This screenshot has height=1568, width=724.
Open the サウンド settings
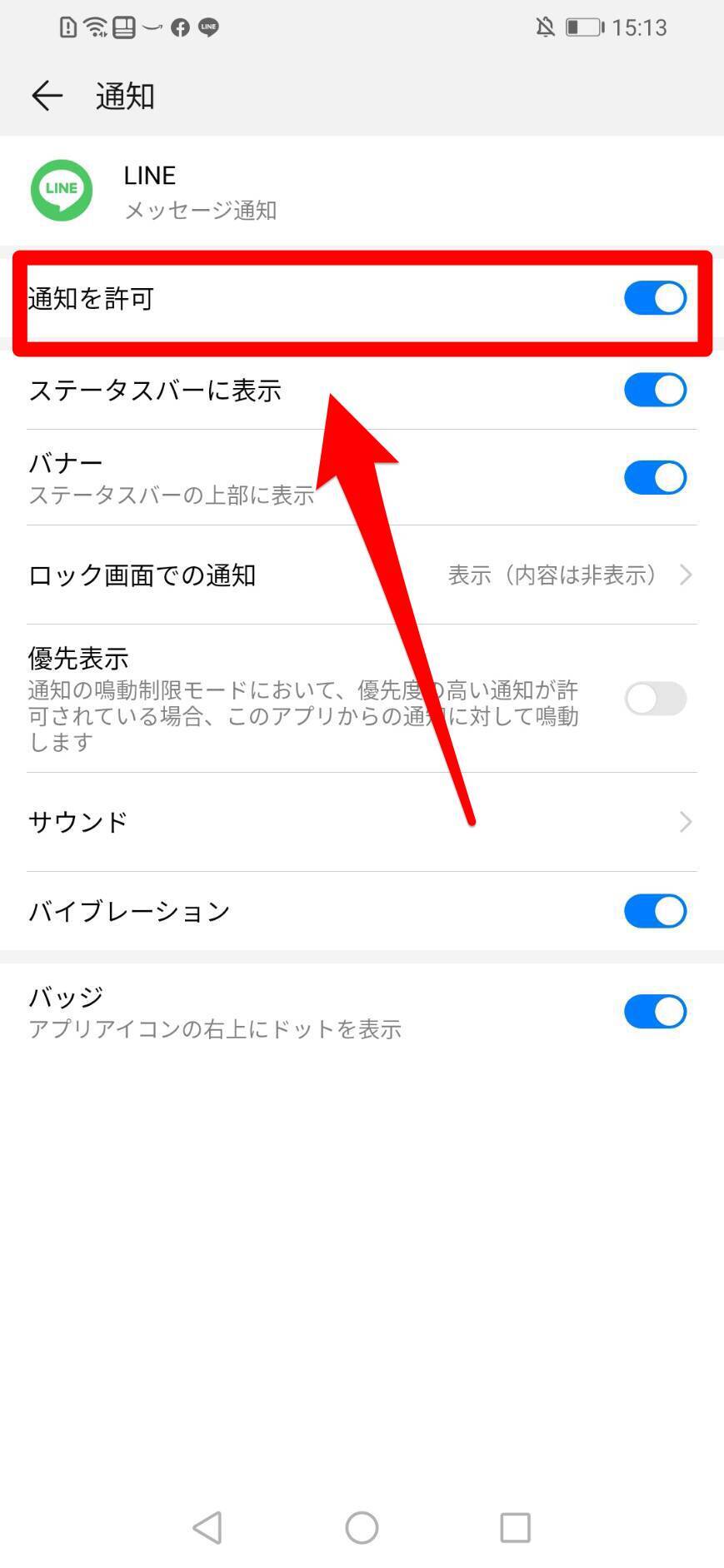tap(362, 822)
